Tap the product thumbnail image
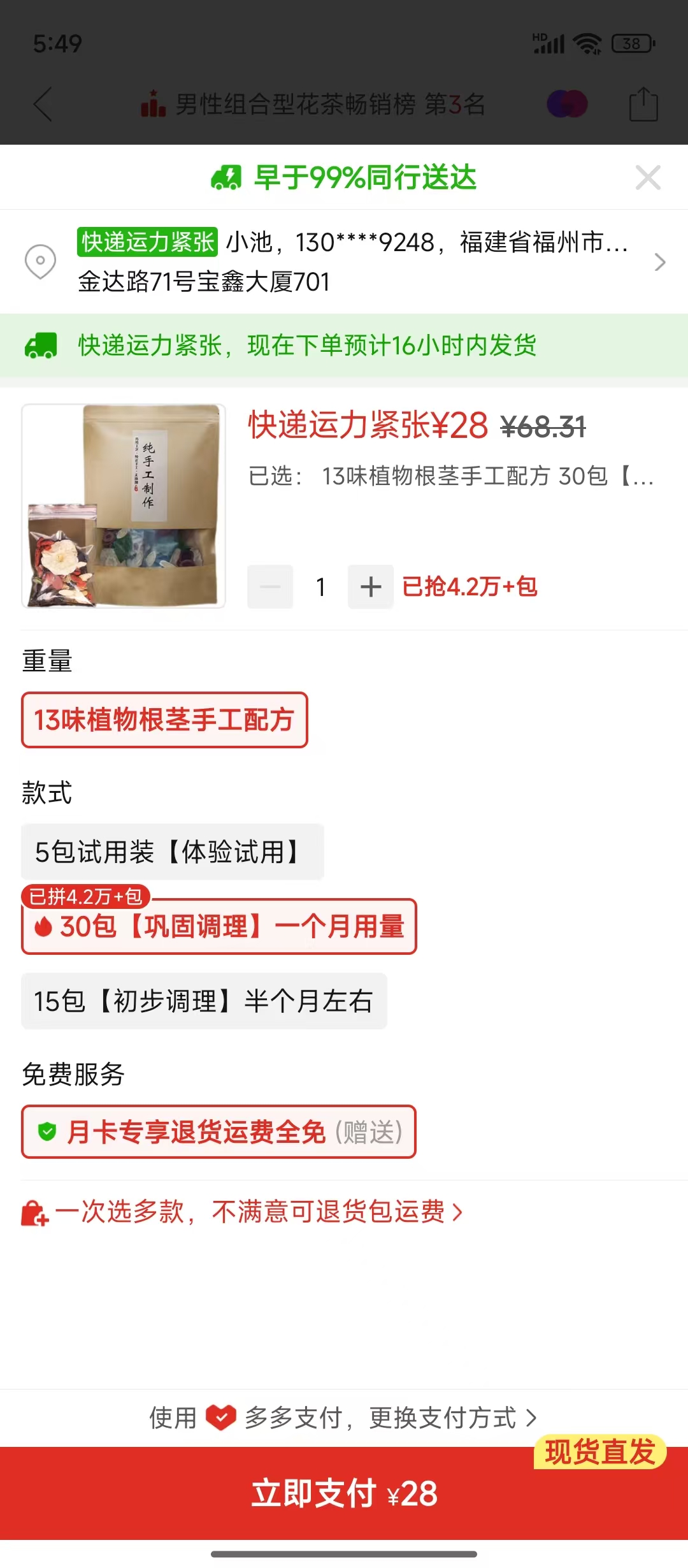 [124, 505]
